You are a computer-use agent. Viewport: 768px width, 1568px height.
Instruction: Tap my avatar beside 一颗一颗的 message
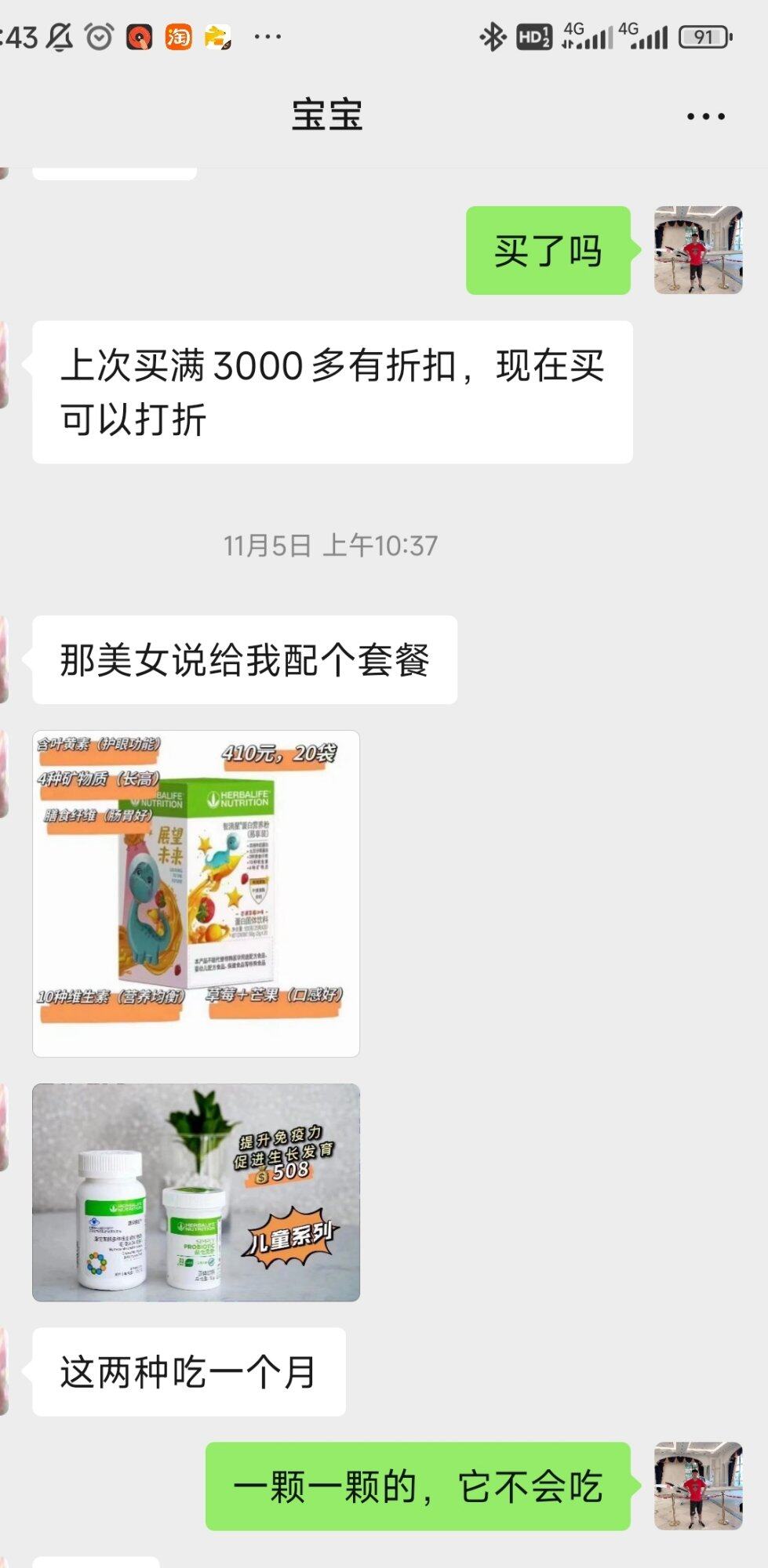(x=698, y=1486)
